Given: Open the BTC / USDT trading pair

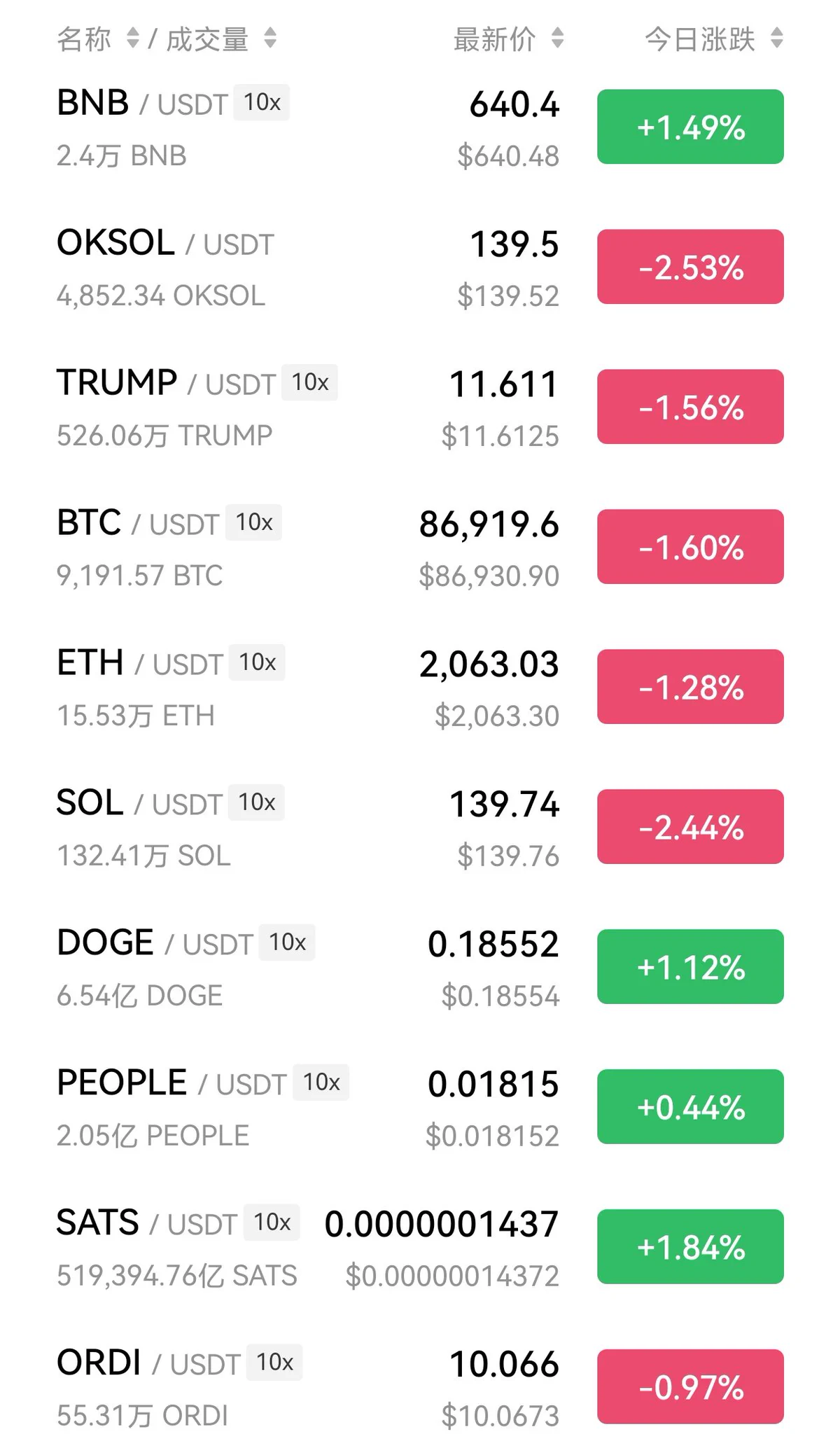Looking at the screenshot, I should pos(420,547).
